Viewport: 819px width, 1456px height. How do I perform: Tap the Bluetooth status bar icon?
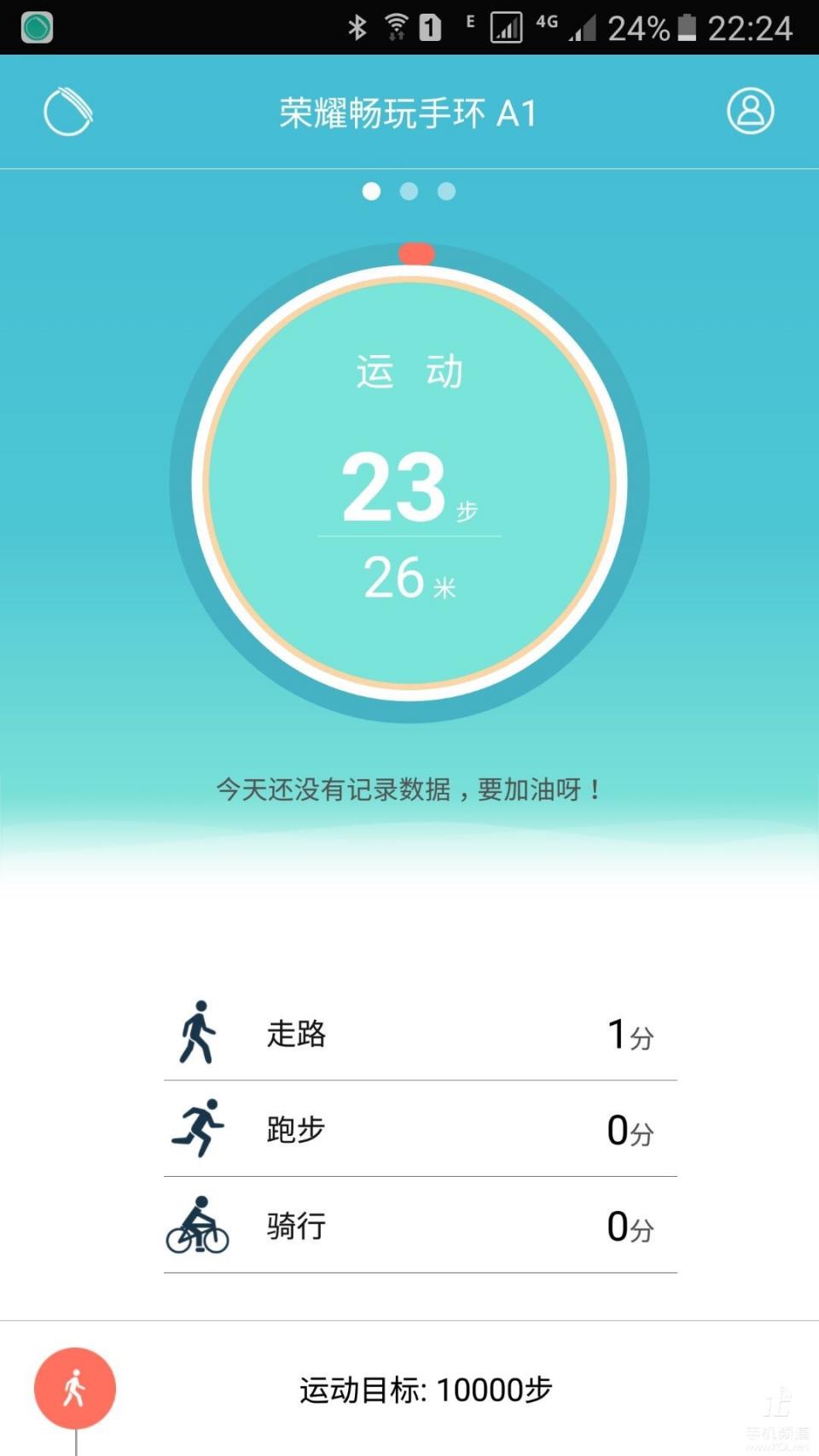pyautogui.click(x=357, y=27)
